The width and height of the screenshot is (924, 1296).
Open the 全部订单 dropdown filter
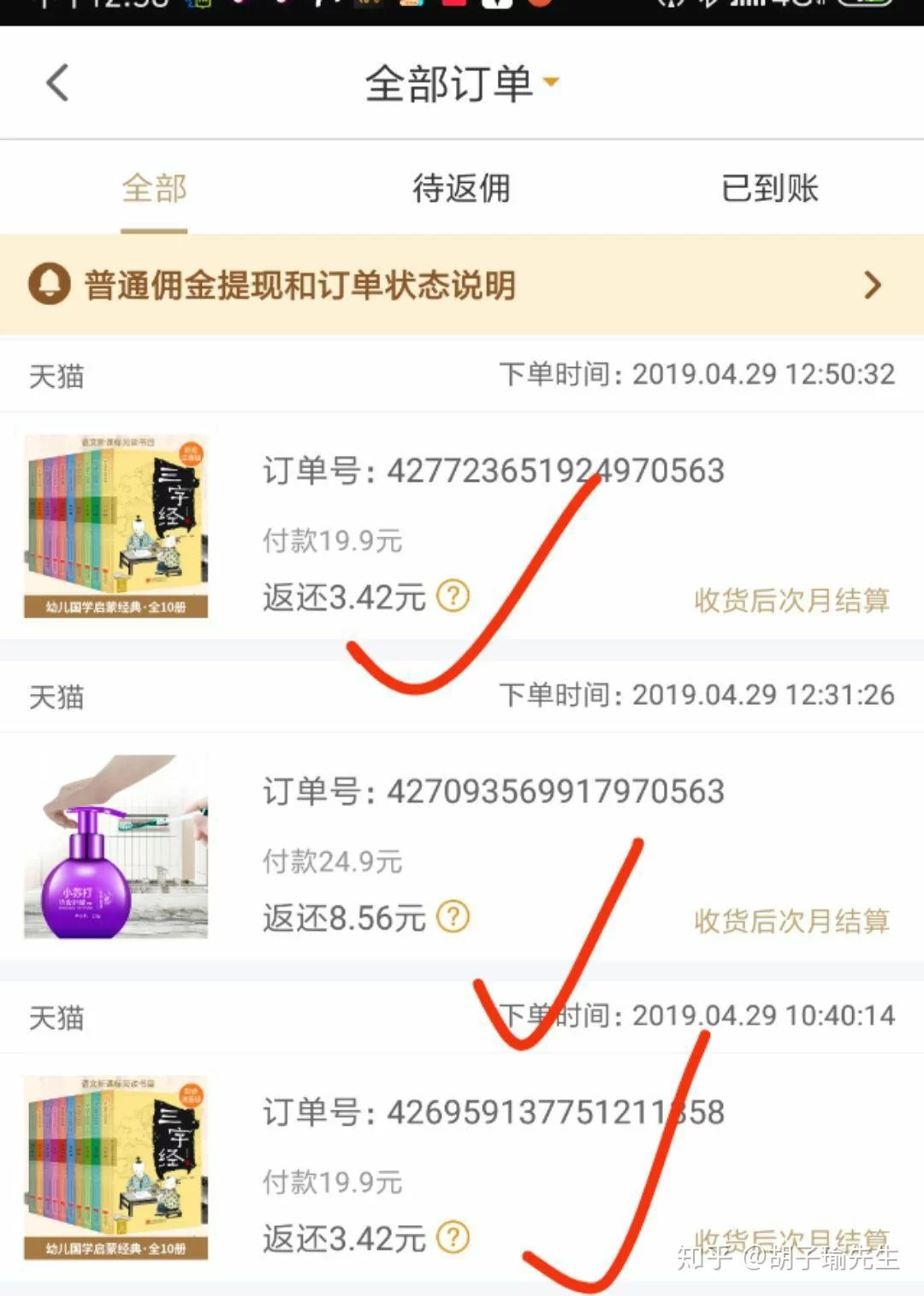coord(462,83)
